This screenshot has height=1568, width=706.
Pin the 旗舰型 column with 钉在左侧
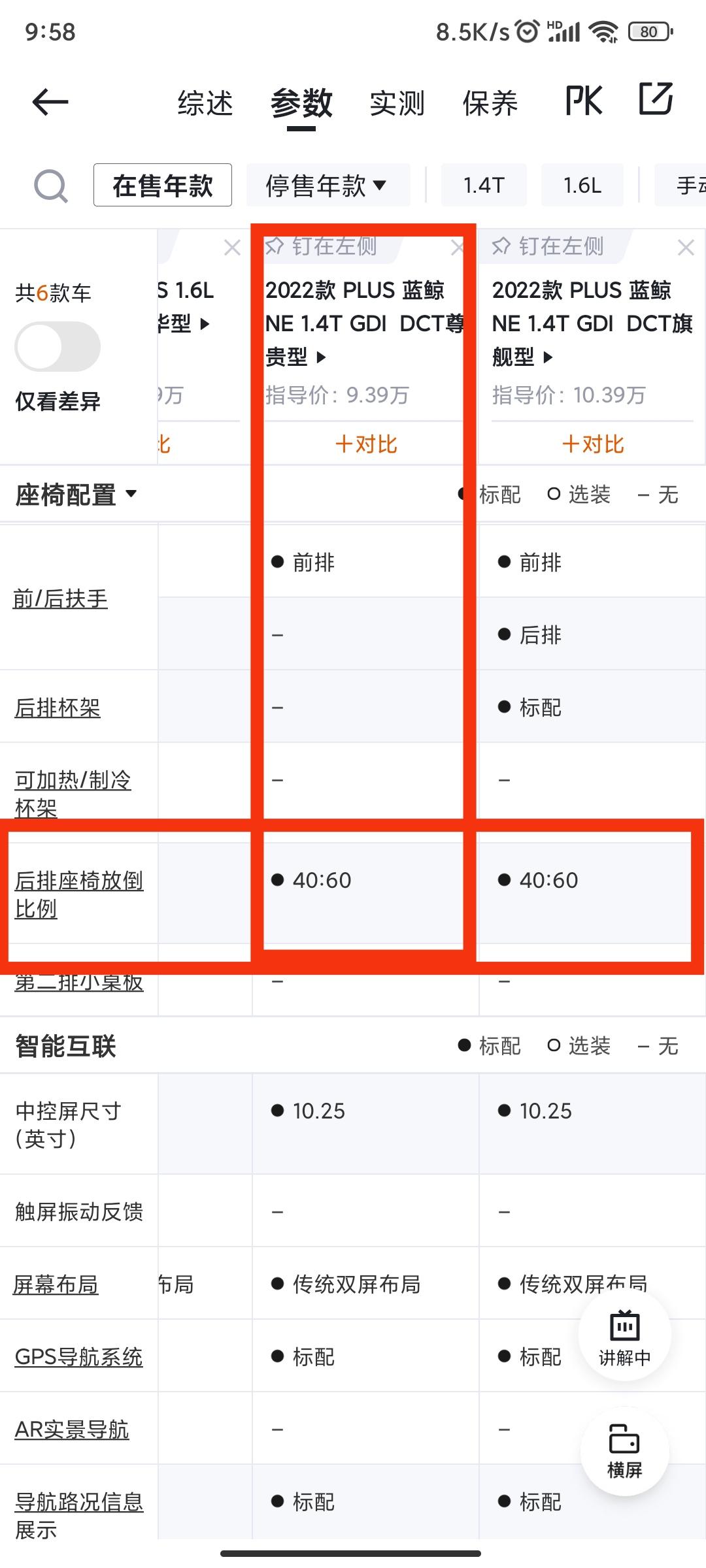click(x=548, y=246)
